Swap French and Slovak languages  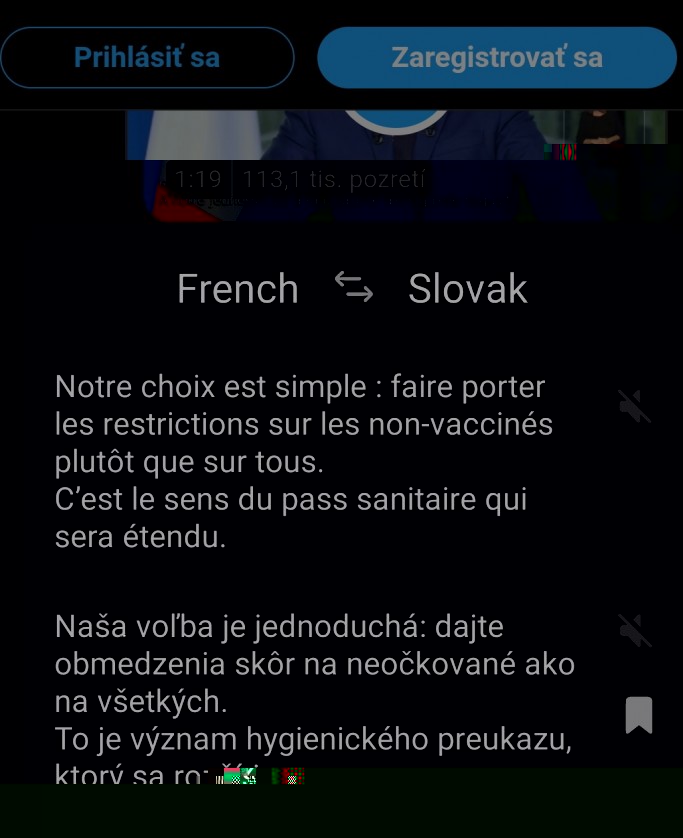click(x=353, y=288)
